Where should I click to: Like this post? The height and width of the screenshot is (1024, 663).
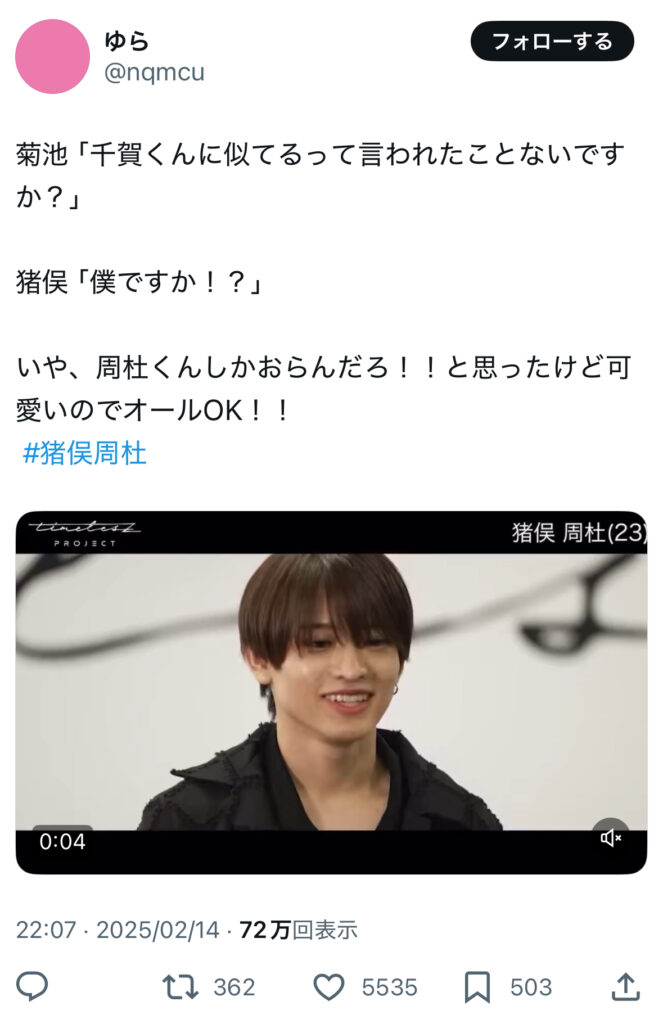click(329, 987)
